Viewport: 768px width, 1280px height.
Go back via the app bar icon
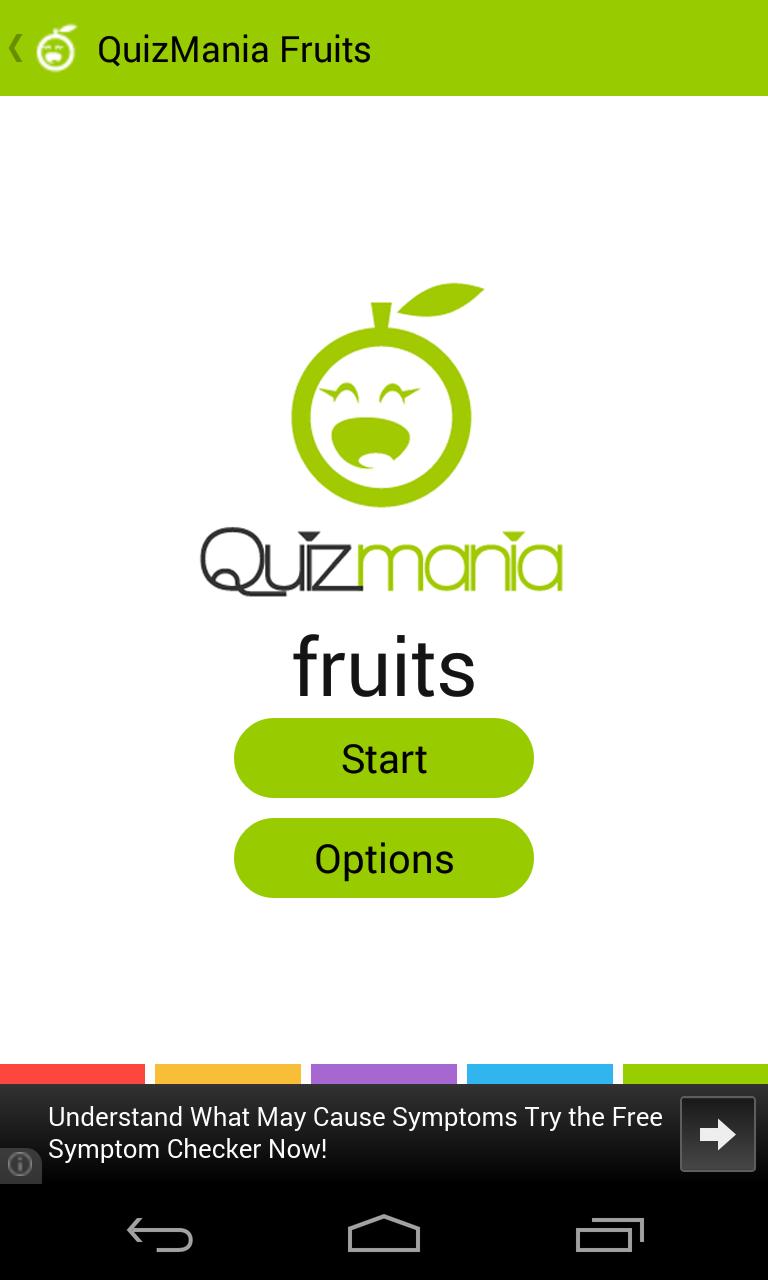pyautogui.click(x=42, y=48)
